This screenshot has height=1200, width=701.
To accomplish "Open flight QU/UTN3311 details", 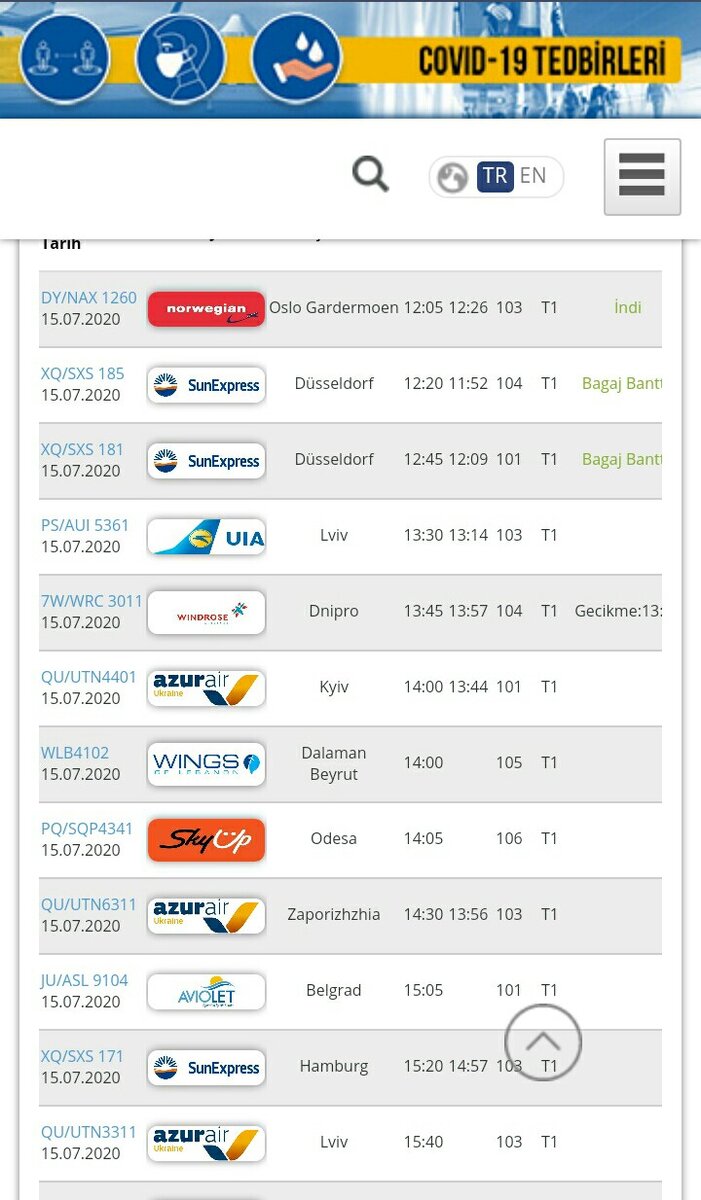I will tap(89, 1133).
